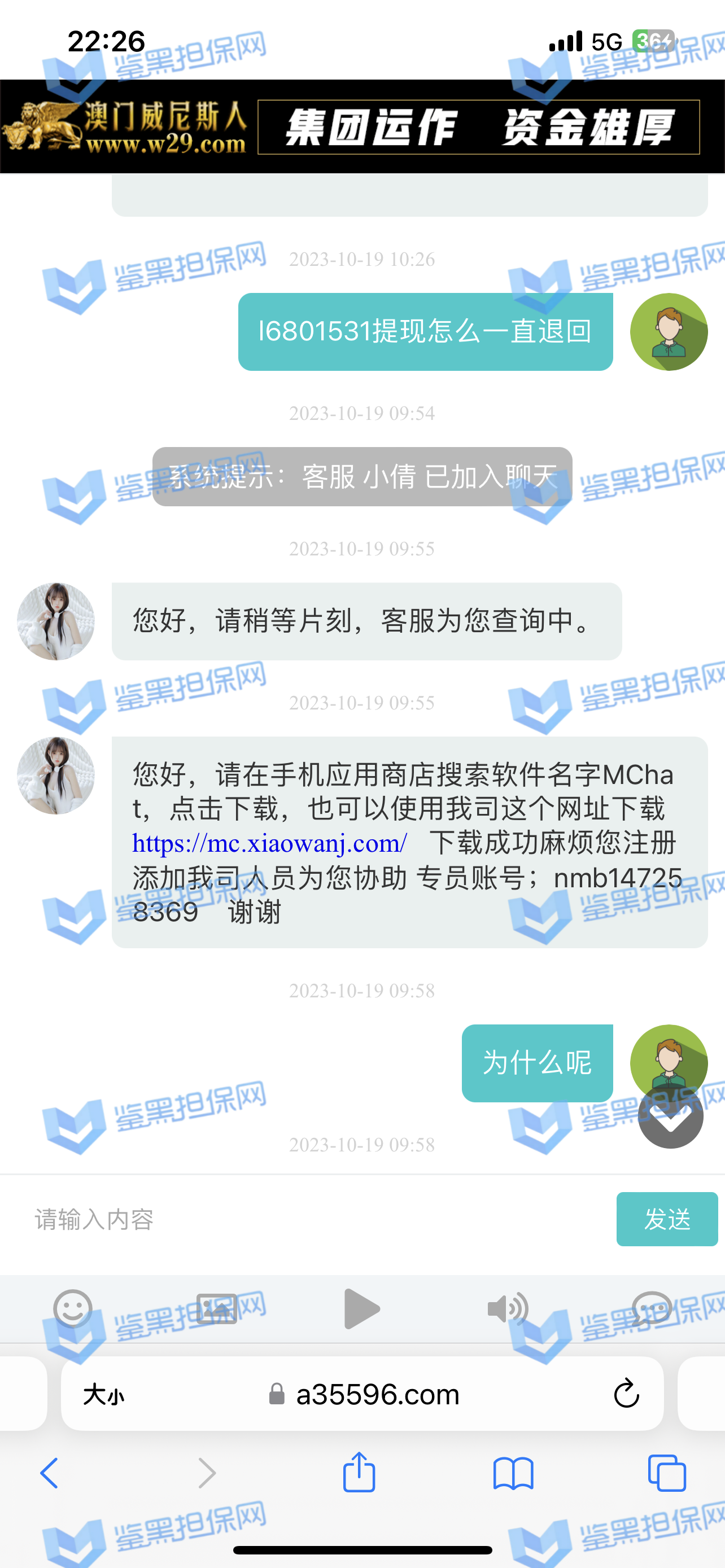Toggle the sound speaker icon

[507, 1308]
